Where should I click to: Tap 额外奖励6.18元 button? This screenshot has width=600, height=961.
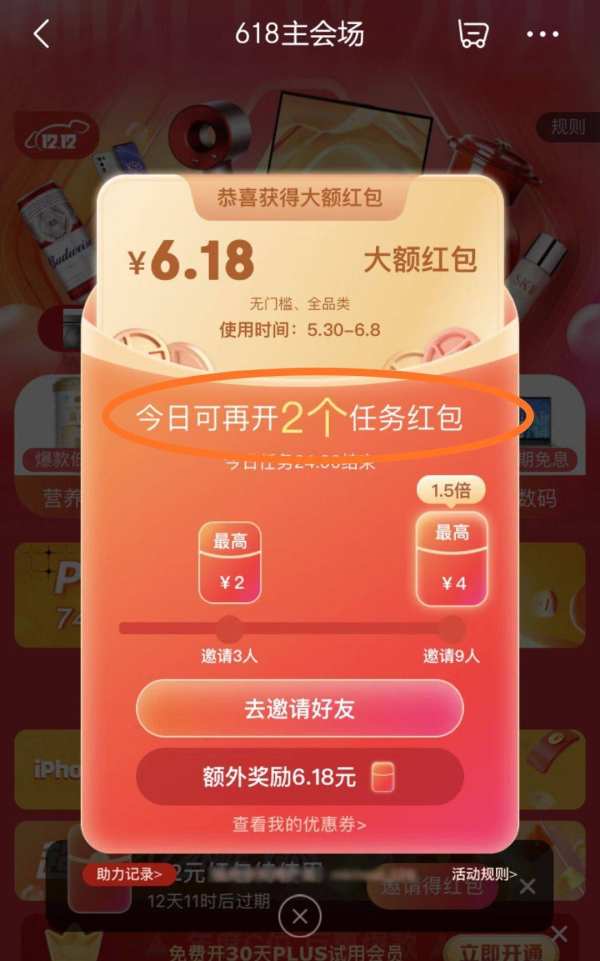[x=299, y=777]
